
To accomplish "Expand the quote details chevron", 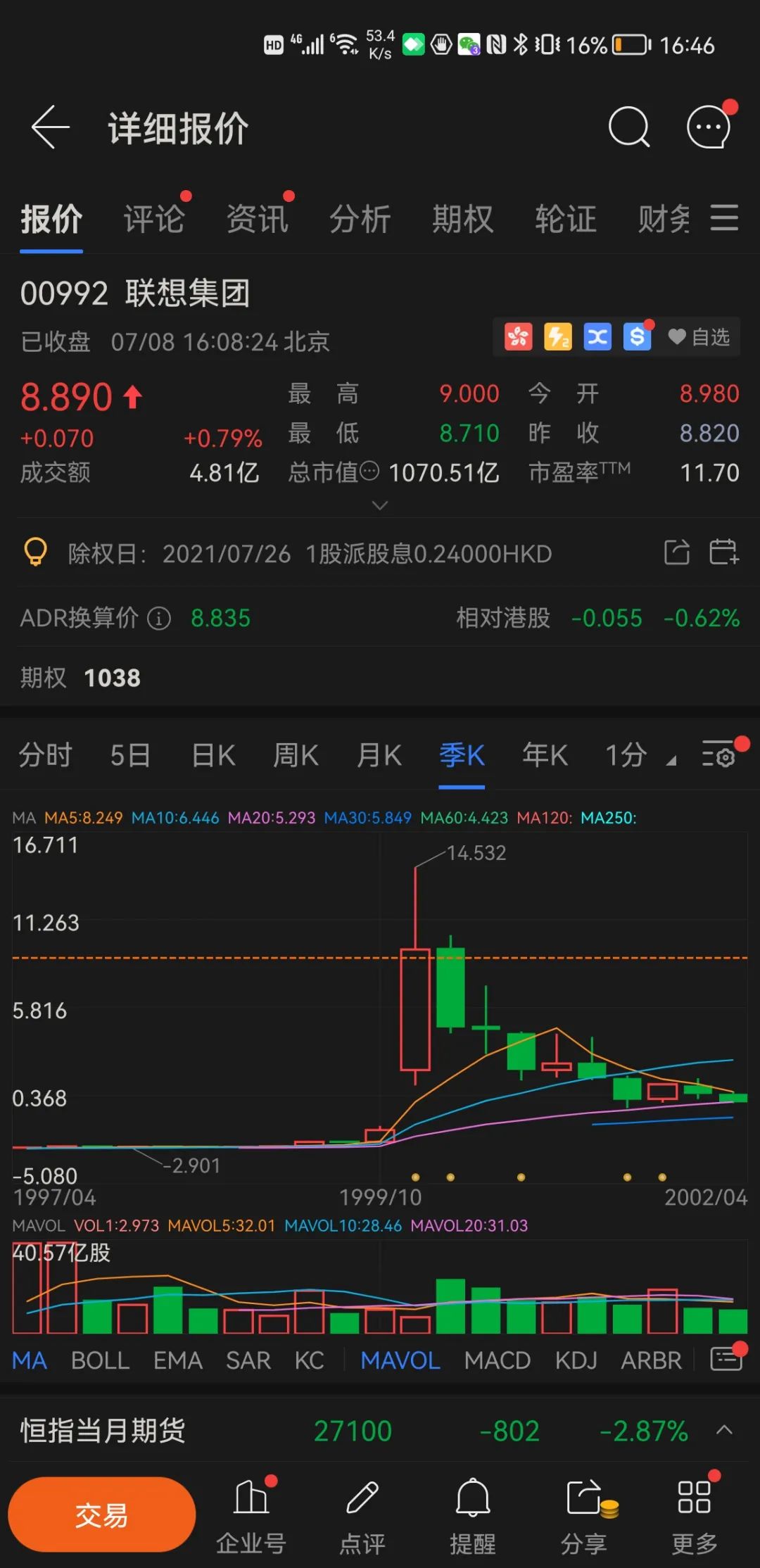I will (x=379, y=505).
